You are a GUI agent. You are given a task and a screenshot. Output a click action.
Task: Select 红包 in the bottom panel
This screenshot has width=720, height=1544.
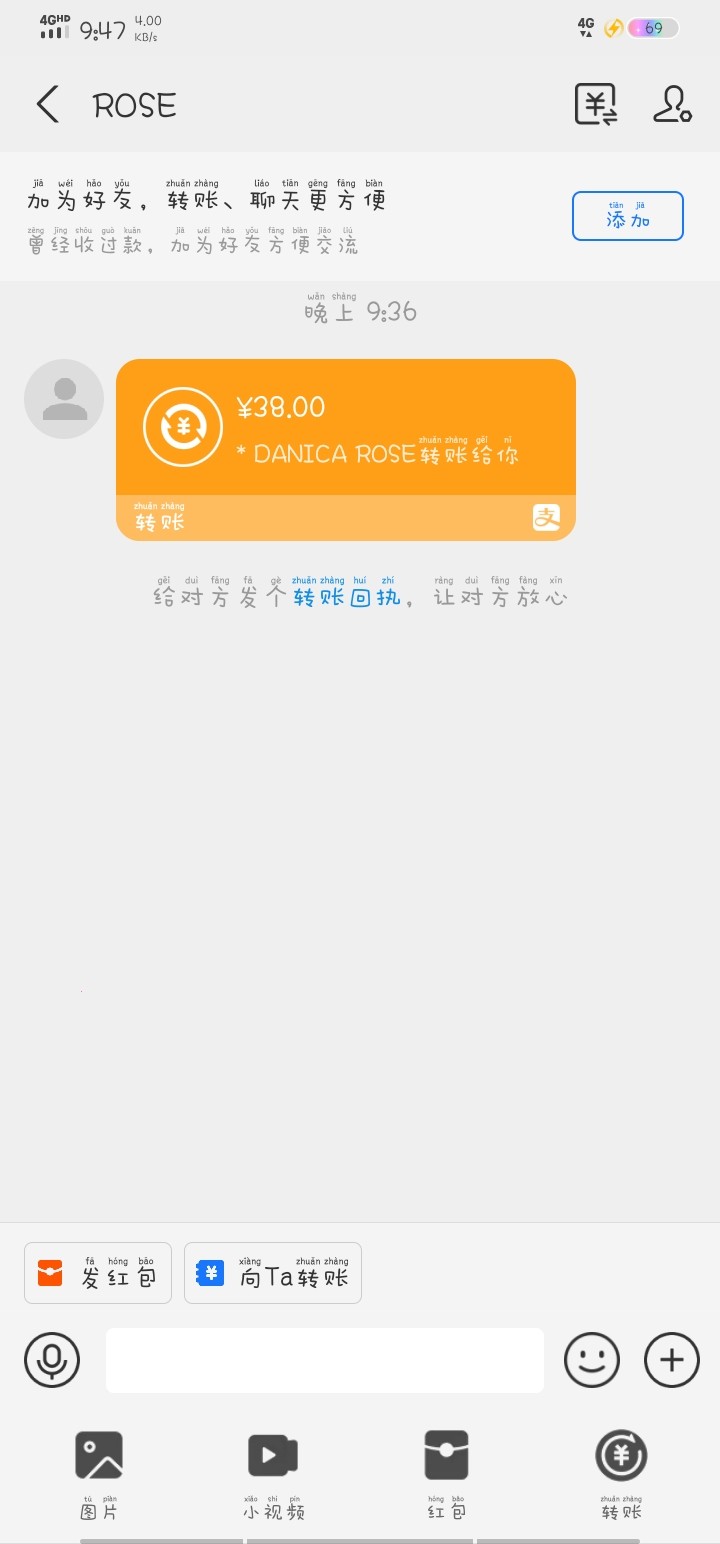pos(447,1474)
